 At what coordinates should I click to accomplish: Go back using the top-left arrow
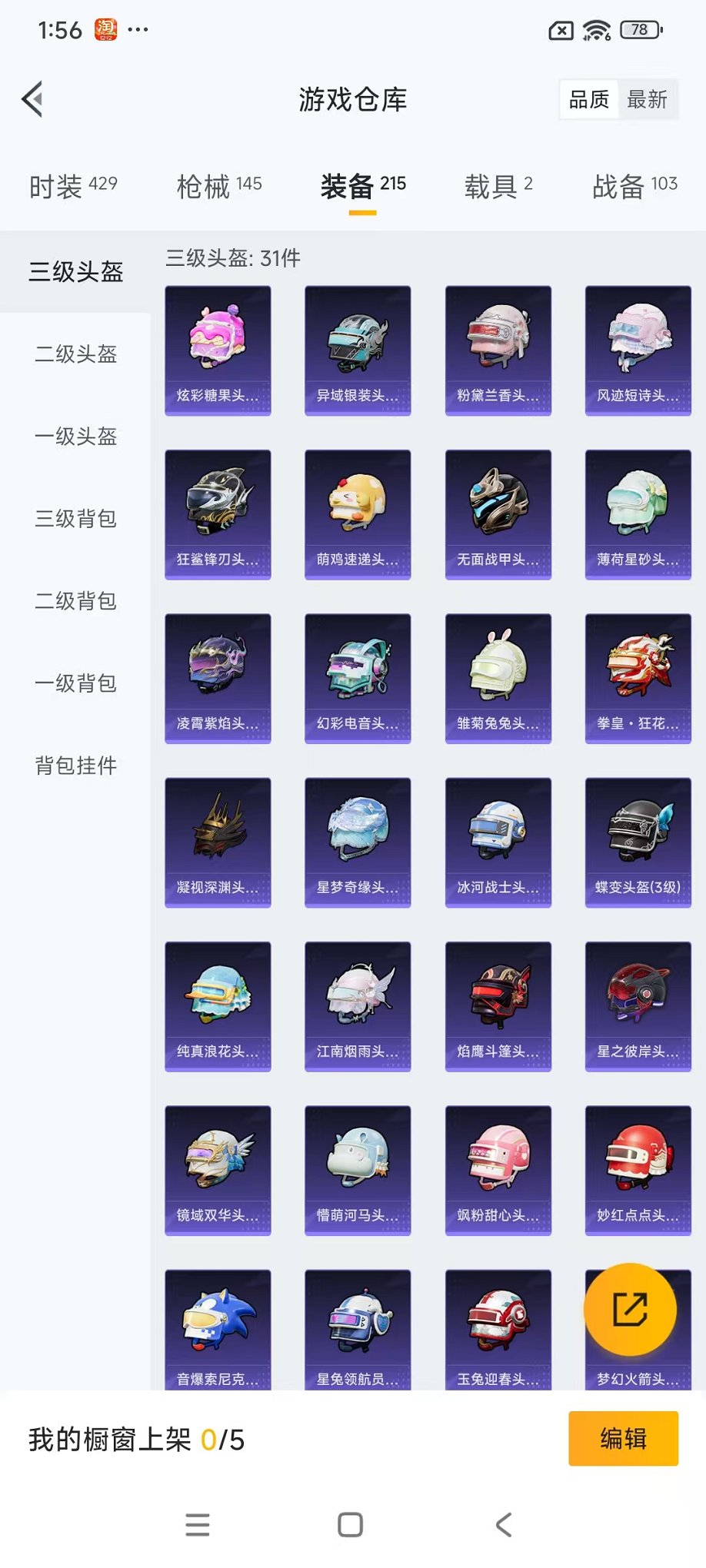click(32, 99)
